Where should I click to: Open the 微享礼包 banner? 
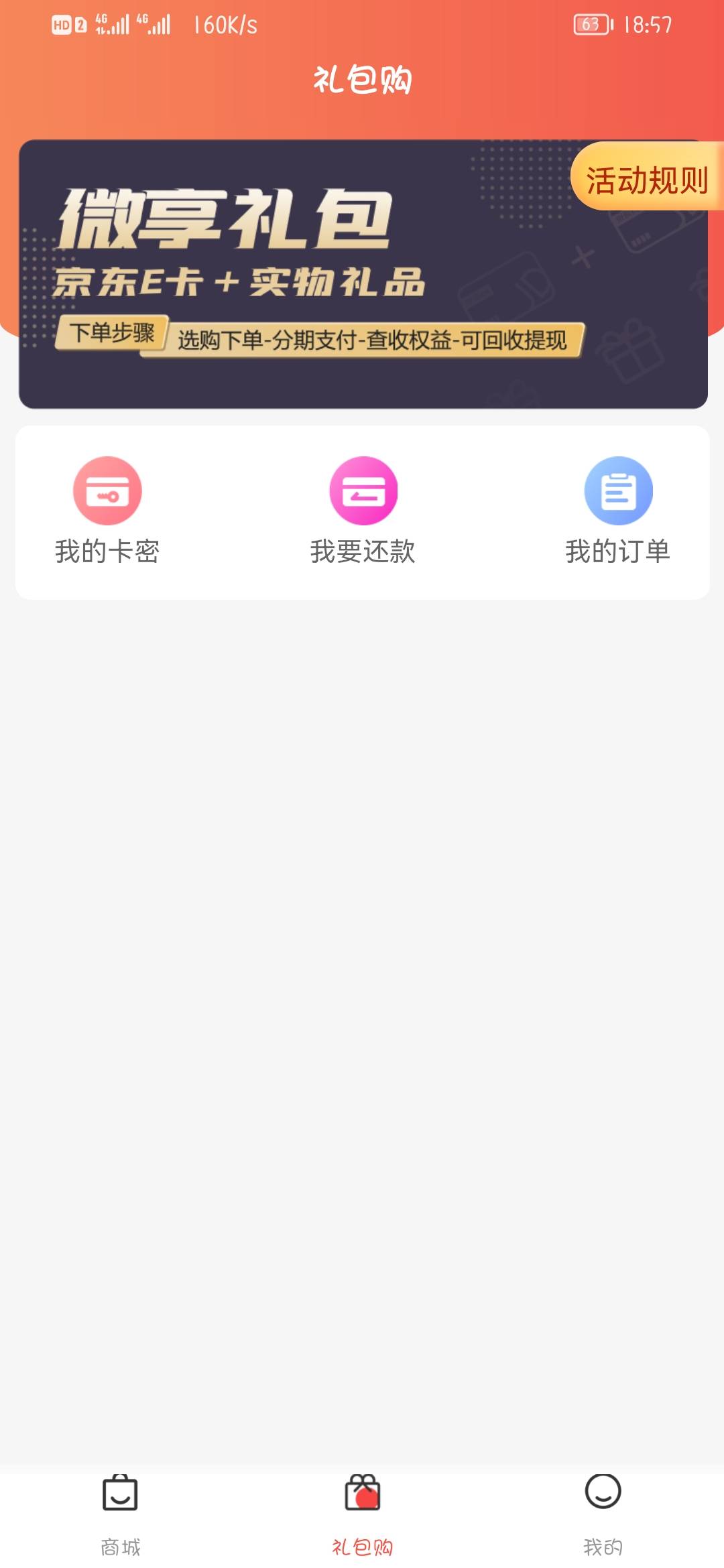point(363,274)
